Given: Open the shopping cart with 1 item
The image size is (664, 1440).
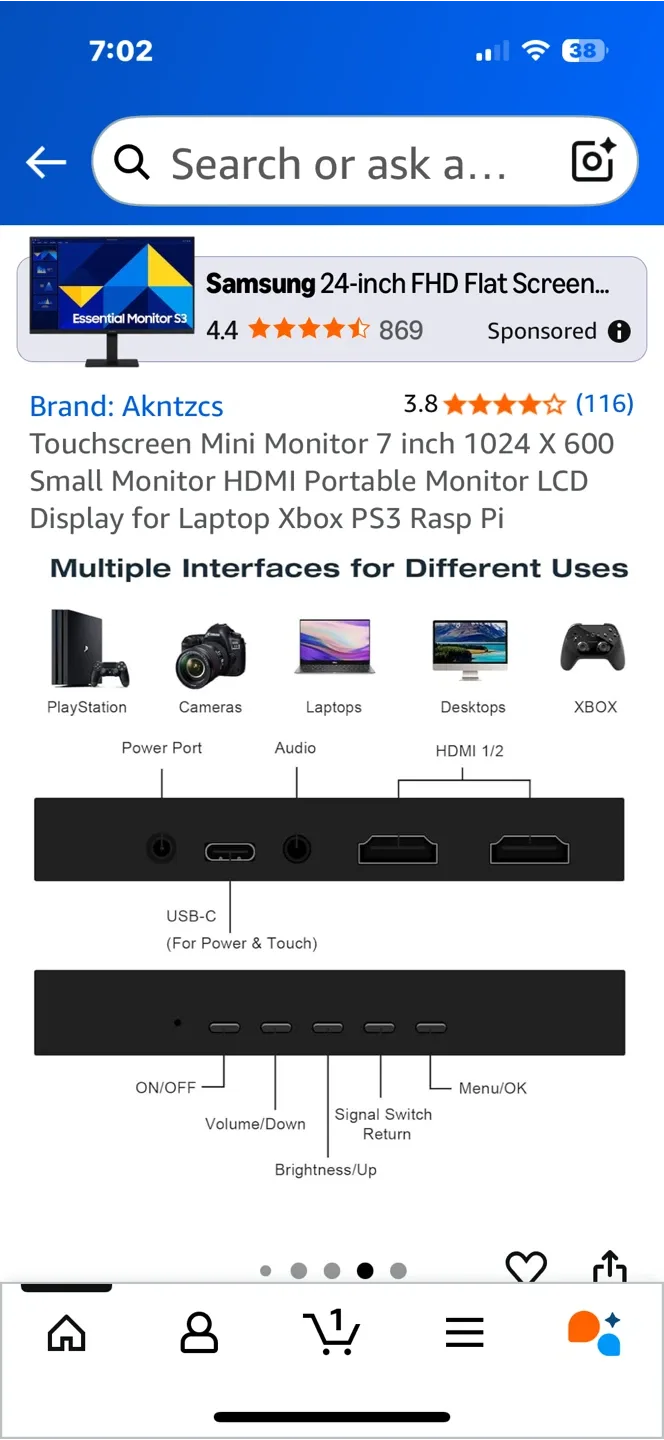Looking at the screenshot, I should tap(331, 1331).
